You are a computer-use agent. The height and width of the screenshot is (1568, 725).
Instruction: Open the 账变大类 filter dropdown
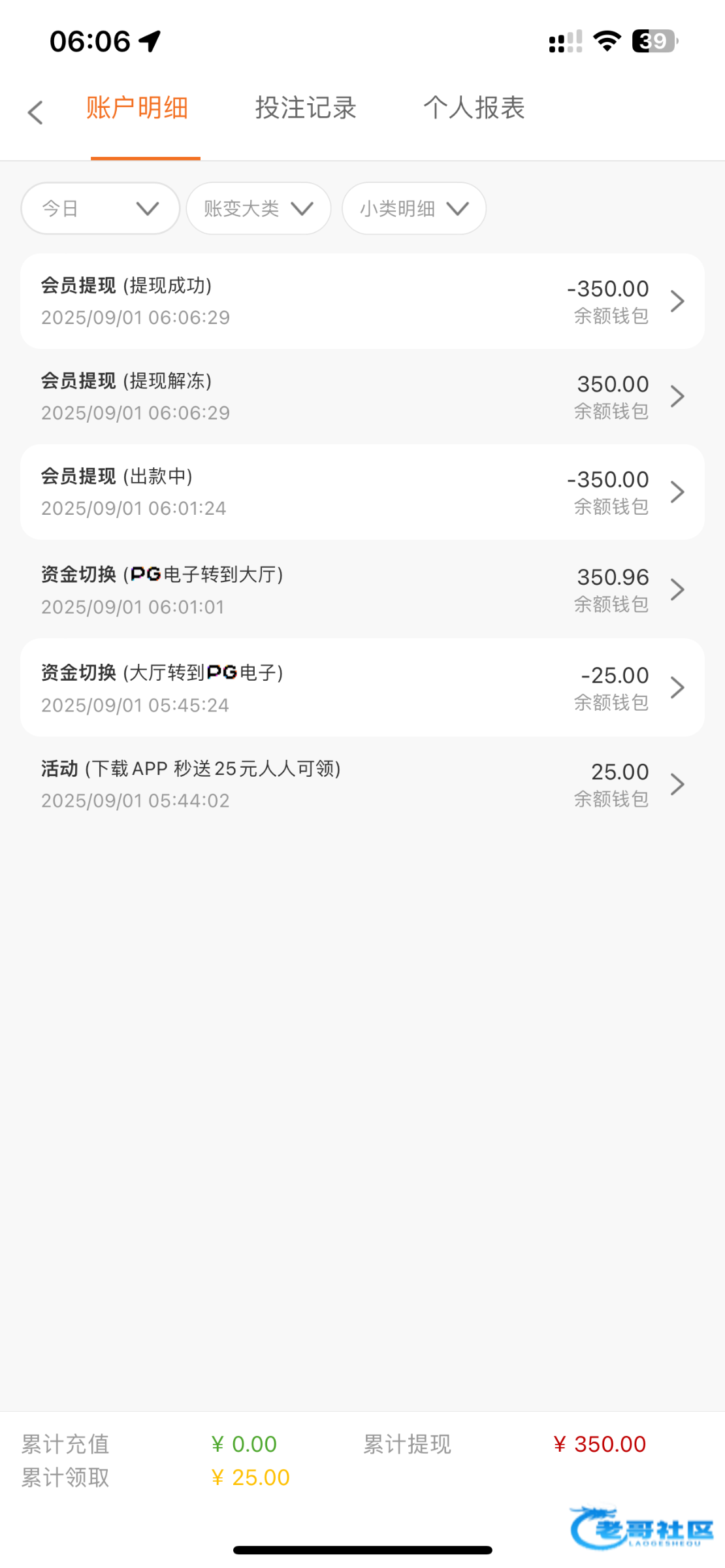pyautogui.click(x=259, y=208)
